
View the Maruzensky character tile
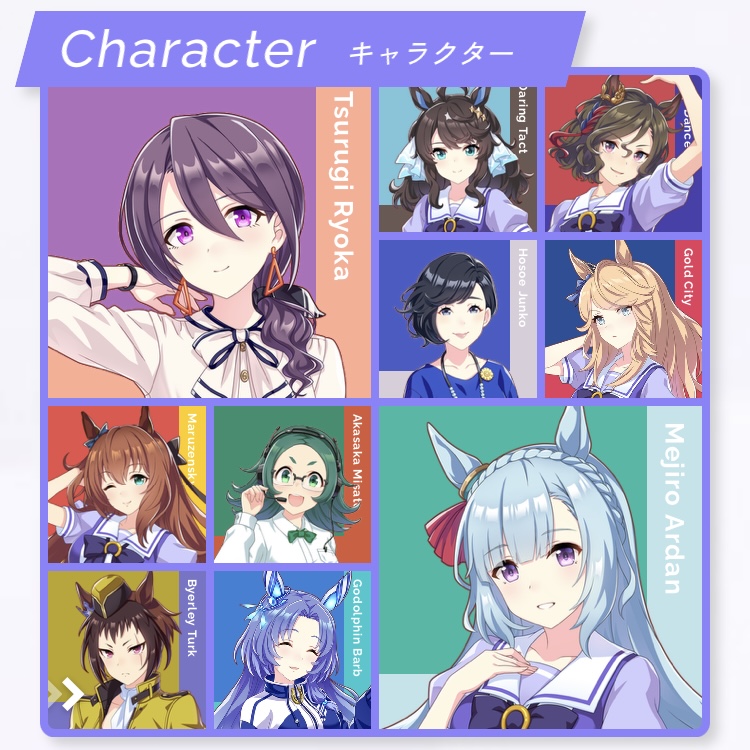(x=126, y=484)
